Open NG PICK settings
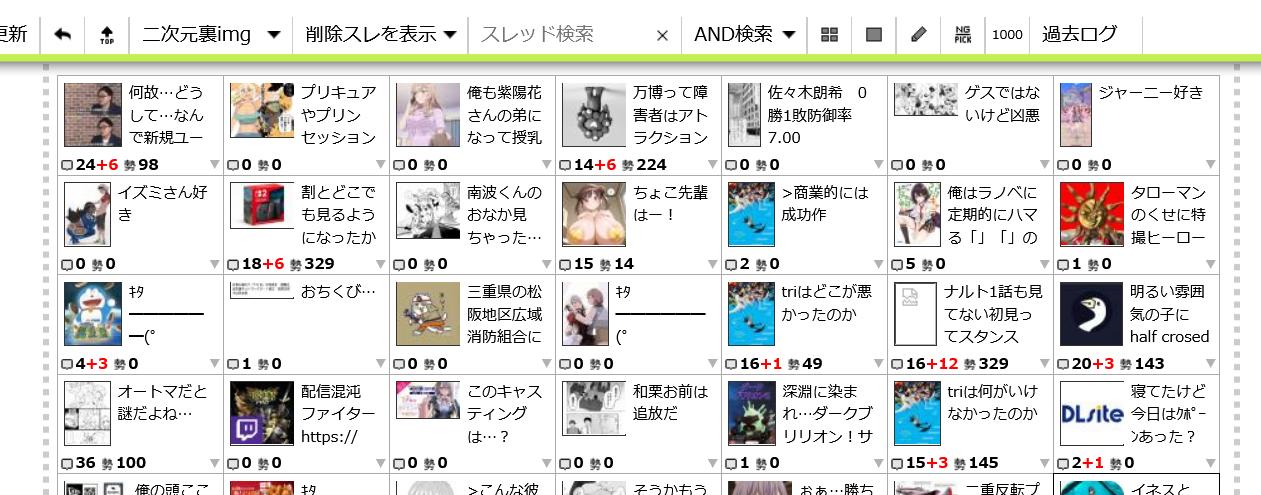 tap(963, 35)
